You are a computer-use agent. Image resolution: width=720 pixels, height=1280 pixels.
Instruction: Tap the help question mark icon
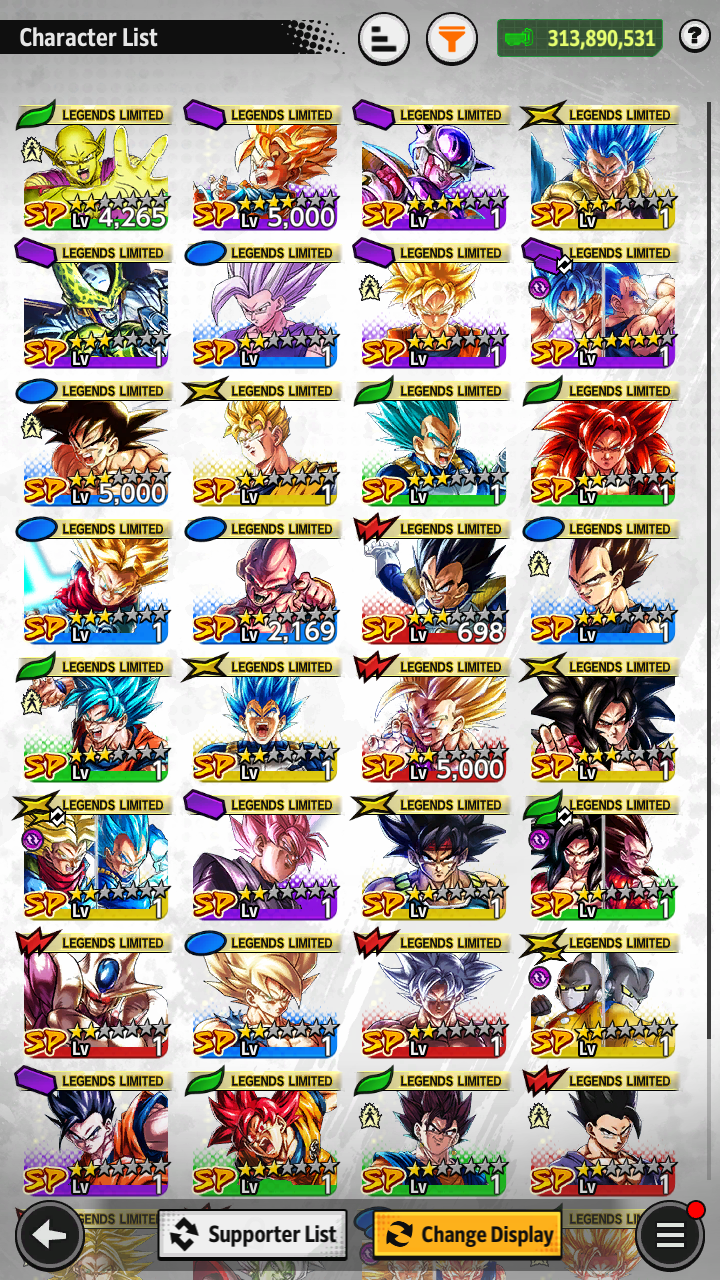pyautogui.click(x=695, y=38)
